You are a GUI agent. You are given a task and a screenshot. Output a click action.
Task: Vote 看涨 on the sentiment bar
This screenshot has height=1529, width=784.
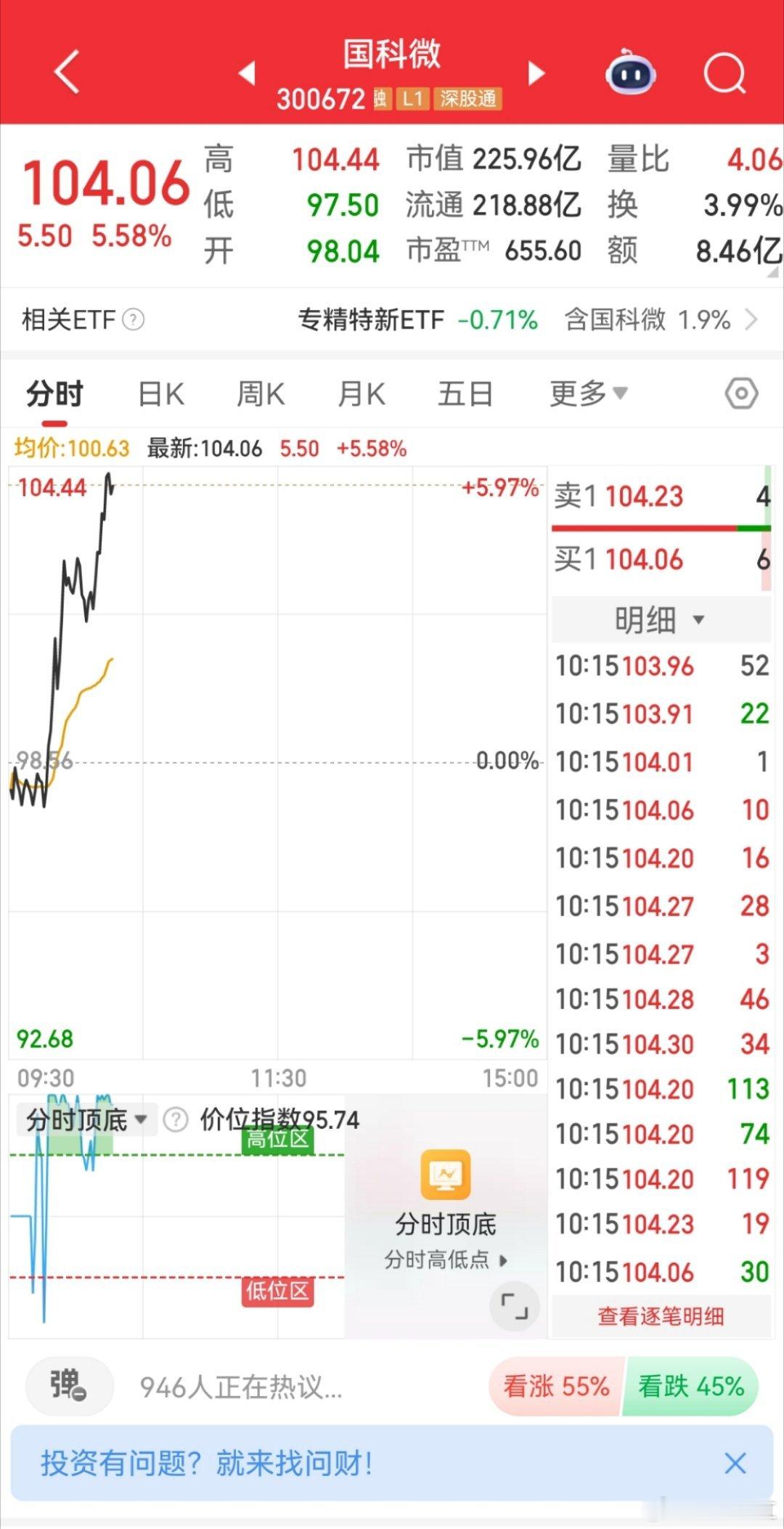click(555, 1386)
